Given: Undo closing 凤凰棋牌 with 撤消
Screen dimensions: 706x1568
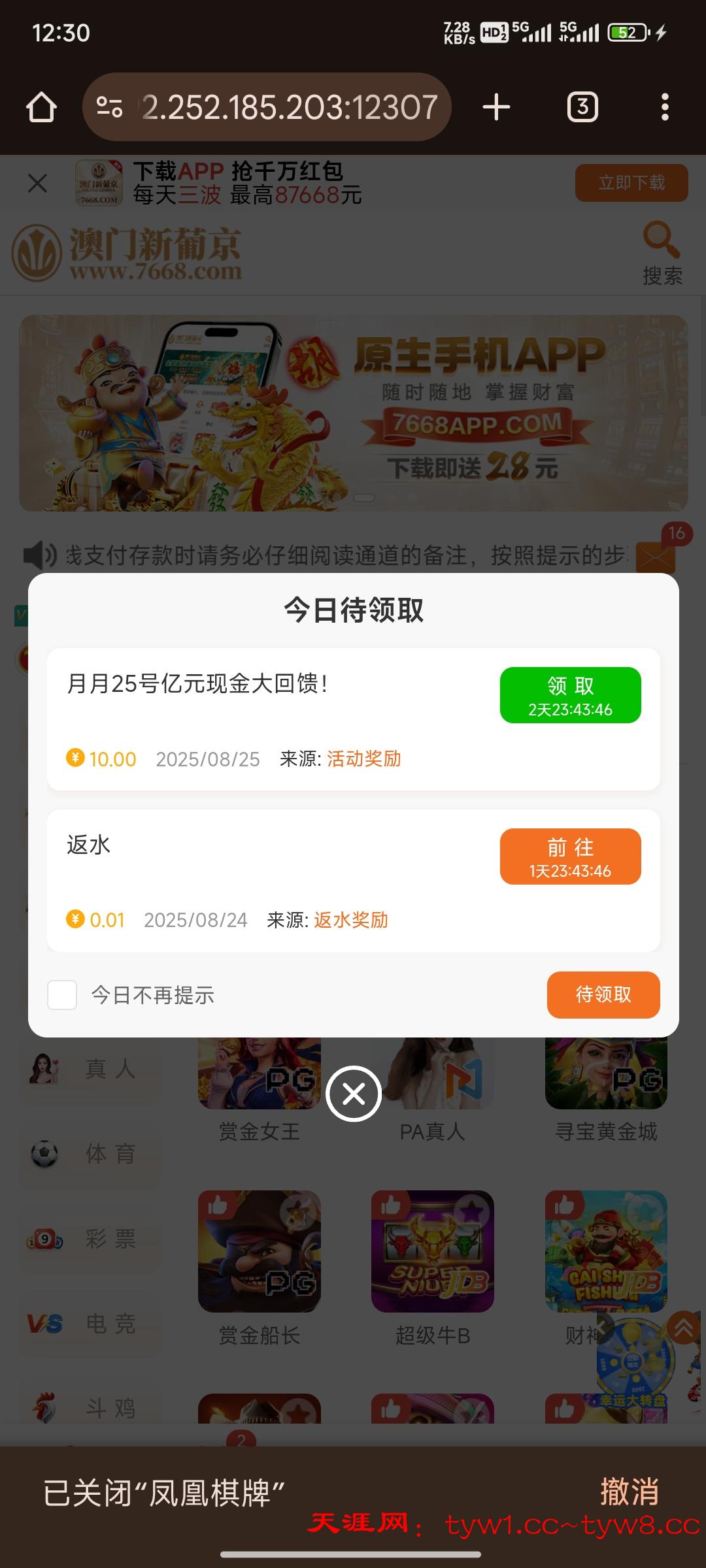Looking at the screenshot, I should coord(629,1492).
